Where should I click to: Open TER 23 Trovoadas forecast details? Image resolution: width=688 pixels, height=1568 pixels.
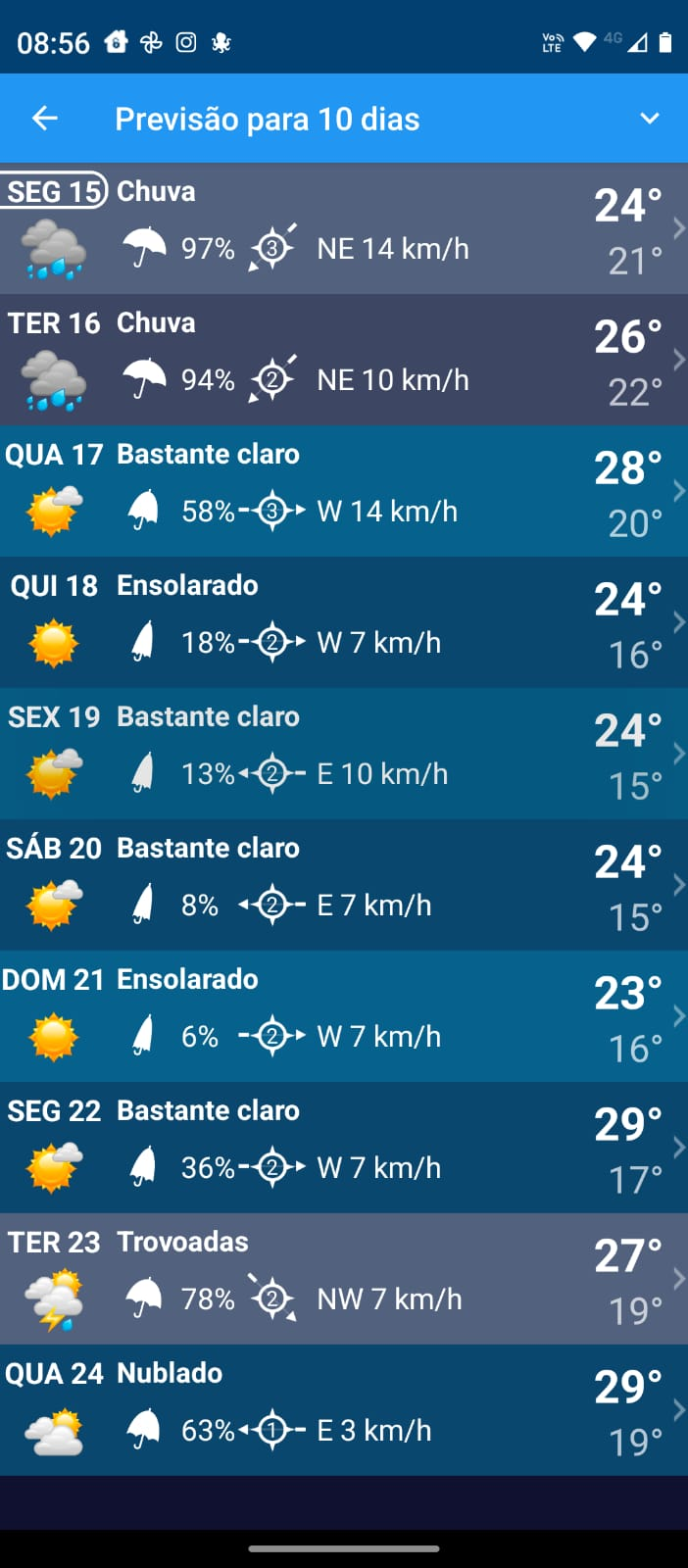pyautogui.click(x=343, y=1279)
